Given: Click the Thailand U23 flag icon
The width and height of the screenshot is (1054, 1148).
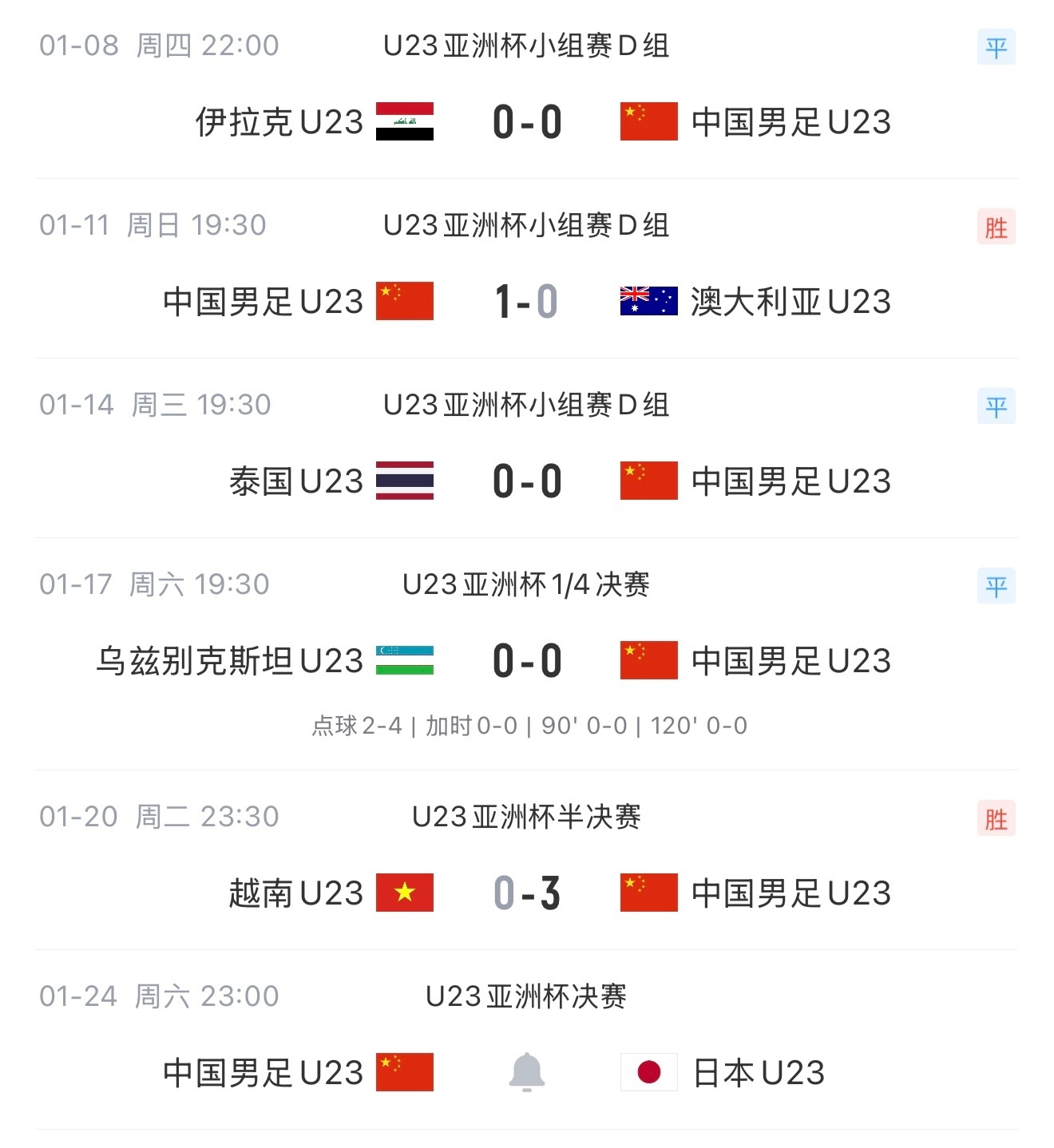Looking at the screenshot, I should (x=404, y=481).
